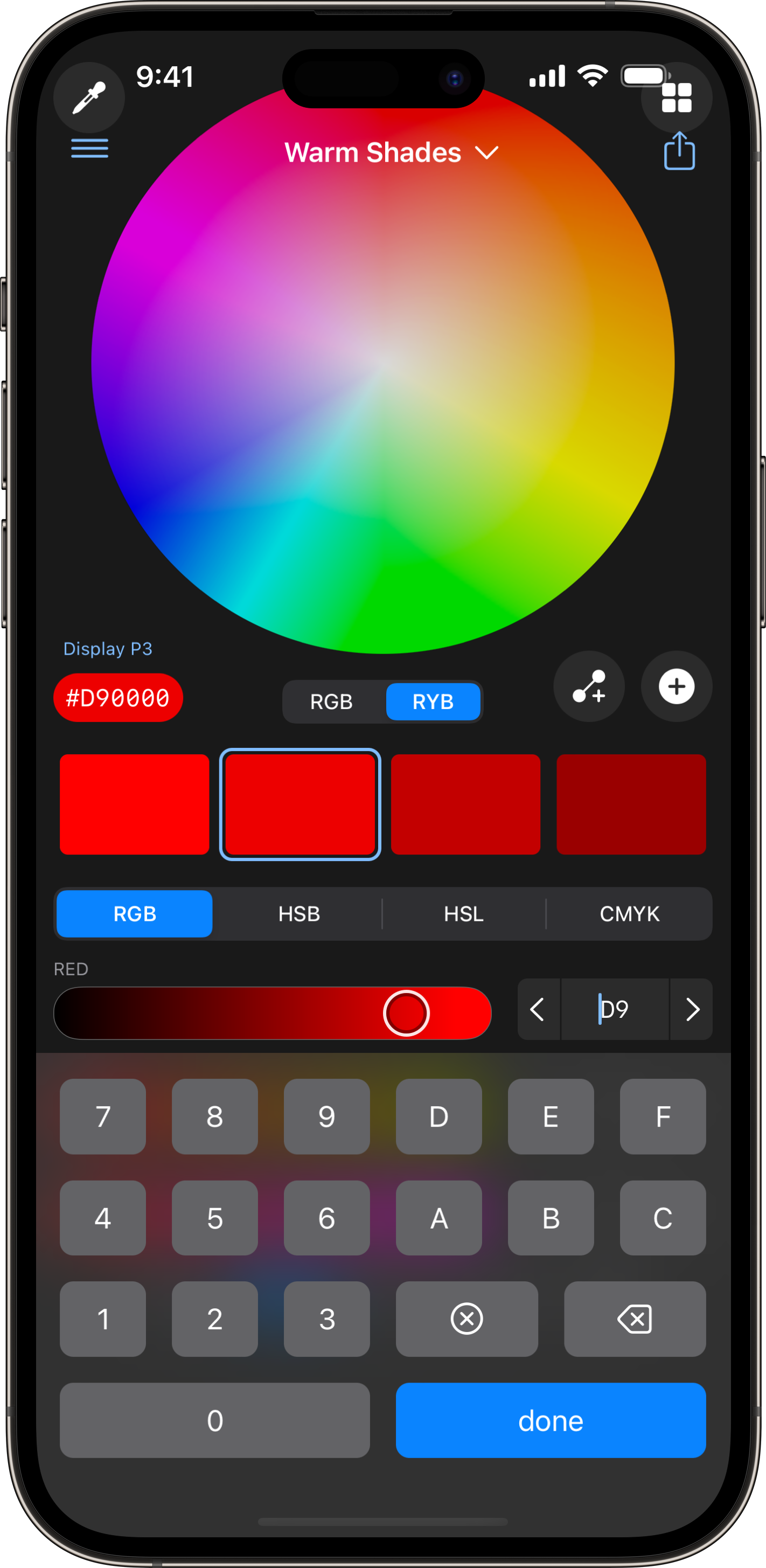
Task: Open the grid view icon
Action: [676, 98]
